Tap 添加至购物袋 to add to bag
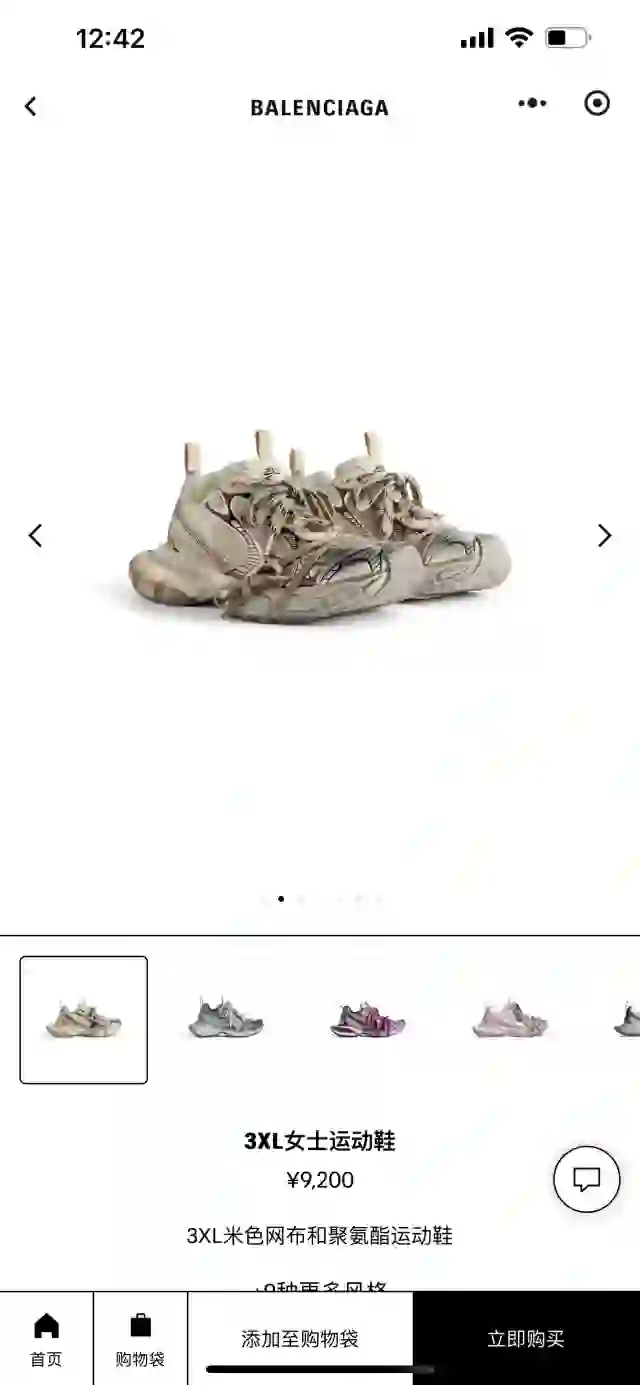Viewport: 640px width, 1385px height. [300, 1339]
